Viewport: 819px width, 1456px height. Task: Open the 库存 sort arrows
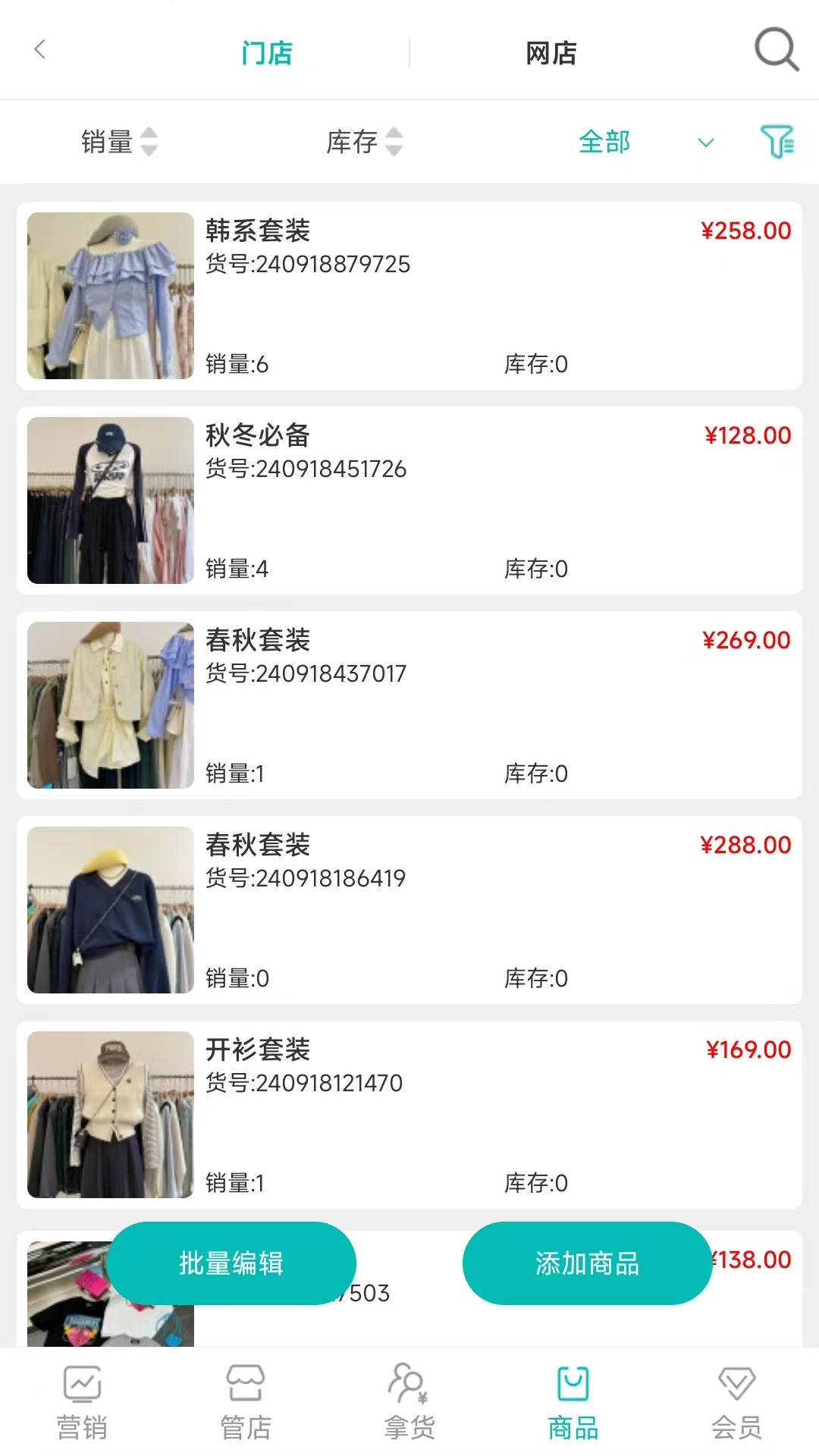point(394,142)
